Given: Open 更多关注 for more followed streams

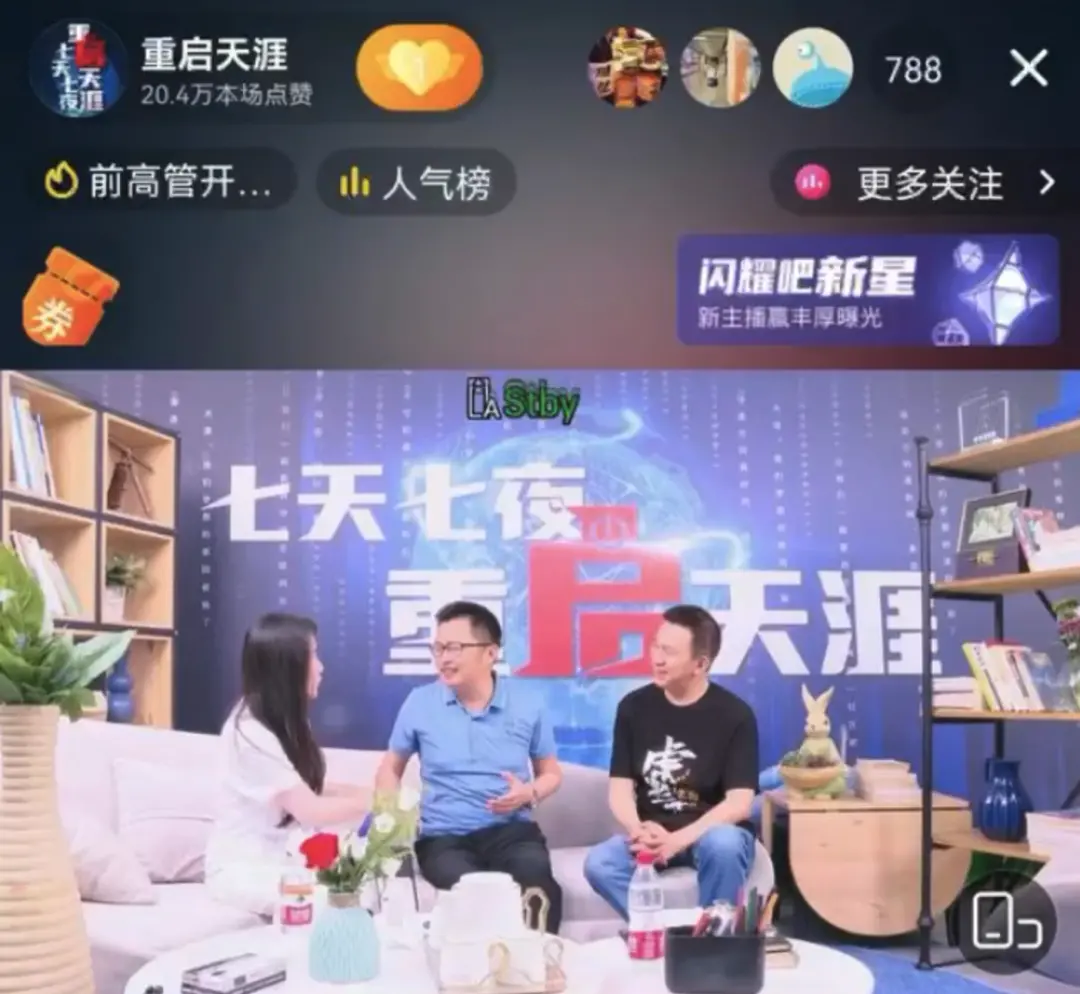Looking at the screenshot, I should click(924, 183).
